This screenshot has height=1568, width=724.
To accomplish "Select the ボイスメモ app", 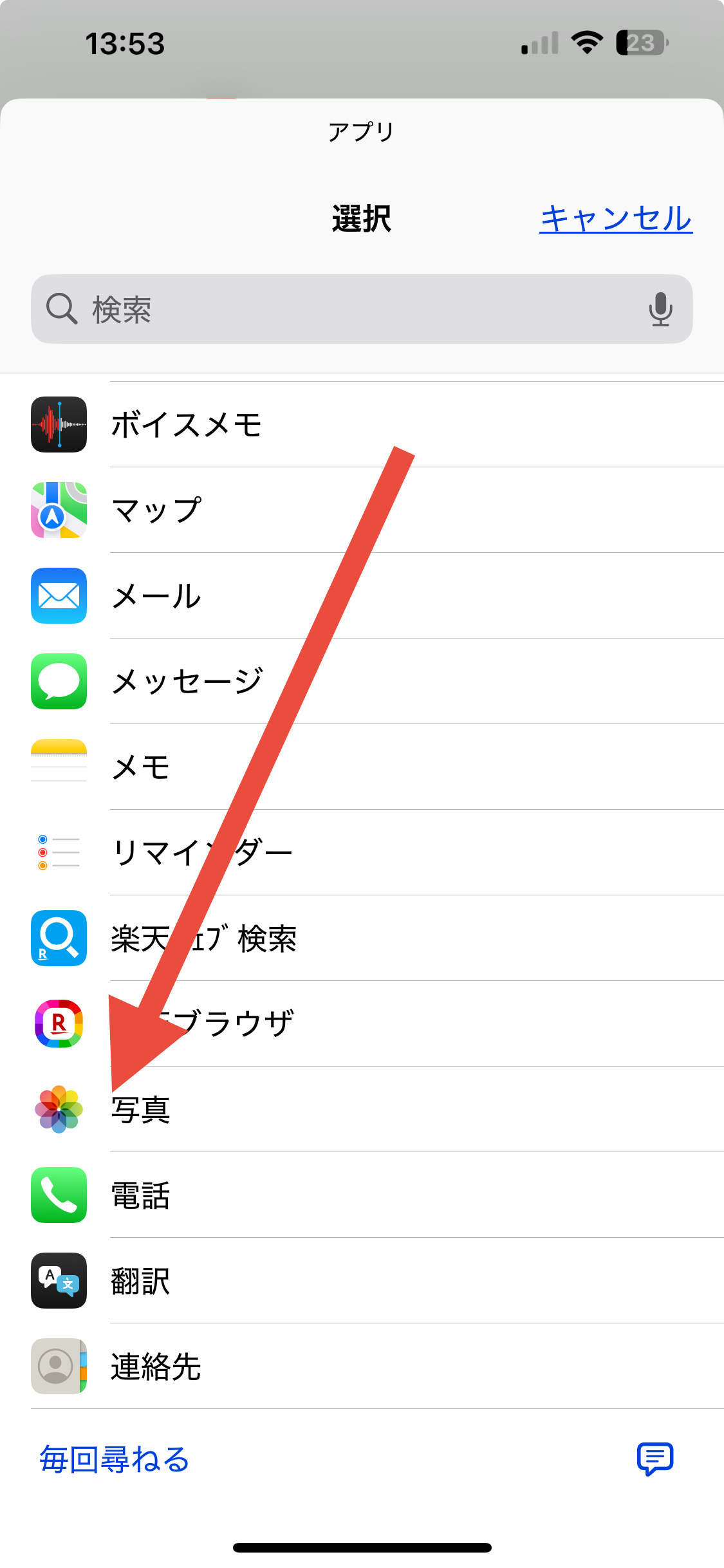I will click(x=362, y=425).
